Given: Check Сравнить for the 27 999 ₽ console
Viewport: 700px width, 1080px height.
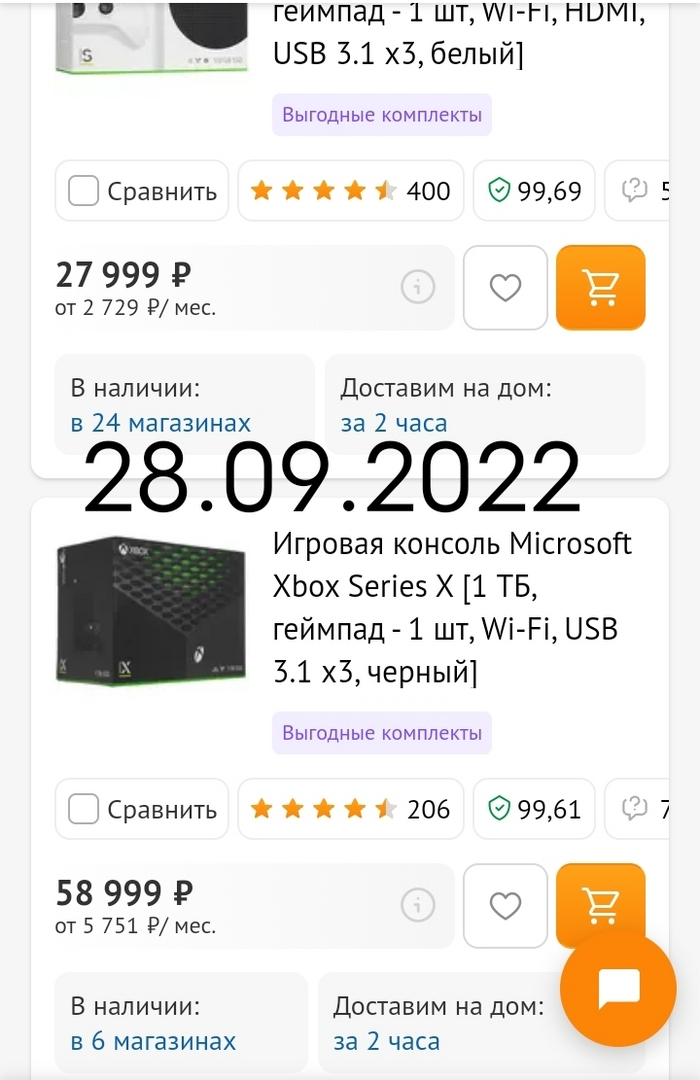Looking at the screenshot, I should (83, 191).
